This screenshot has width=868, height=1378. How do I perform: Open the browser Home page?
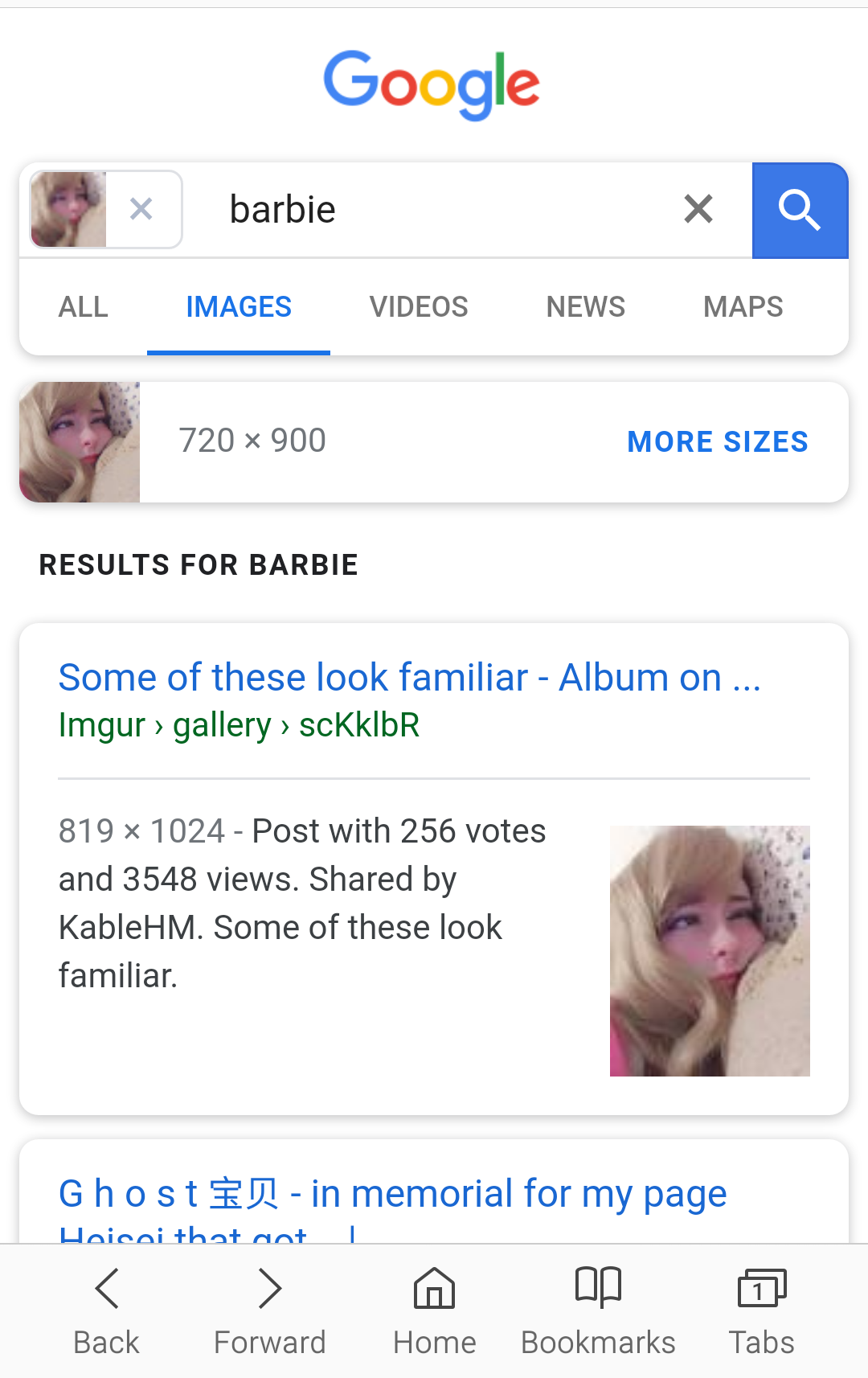(434, 1310)
